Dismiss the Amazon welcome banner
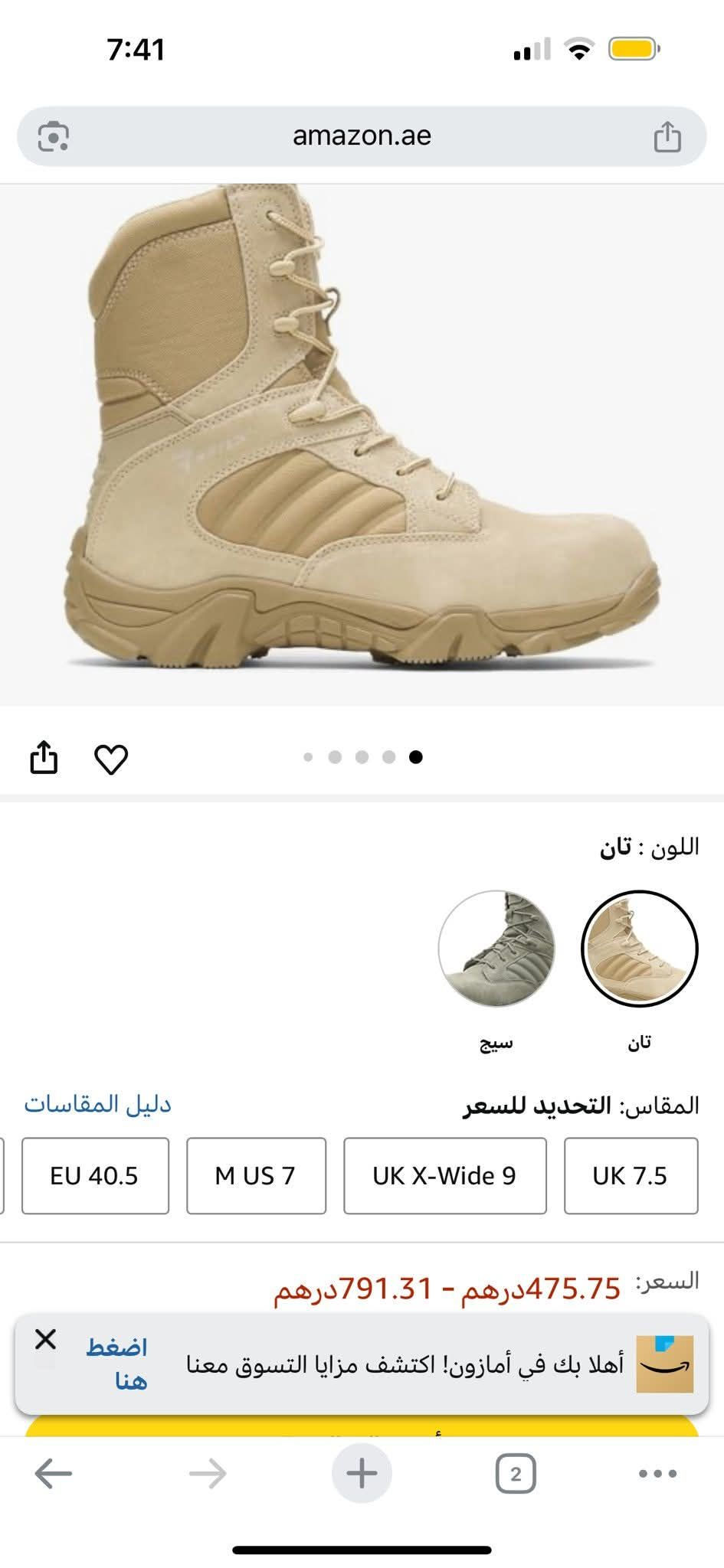The image size is (724, 1568). (46, 1339)
